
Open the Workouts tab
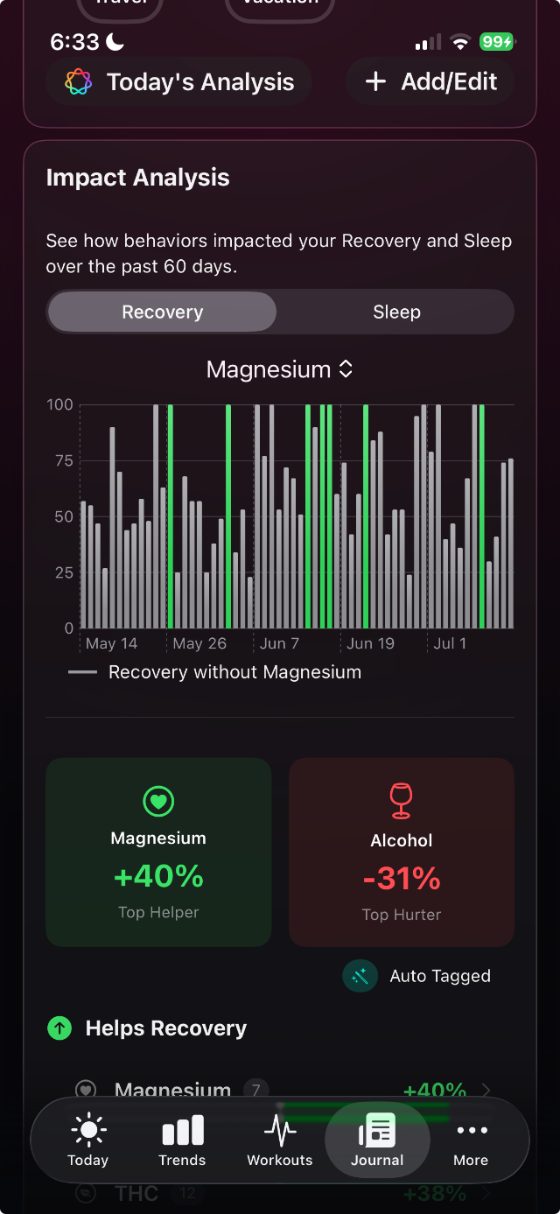pyautogui.click(x=280, y=1142)
